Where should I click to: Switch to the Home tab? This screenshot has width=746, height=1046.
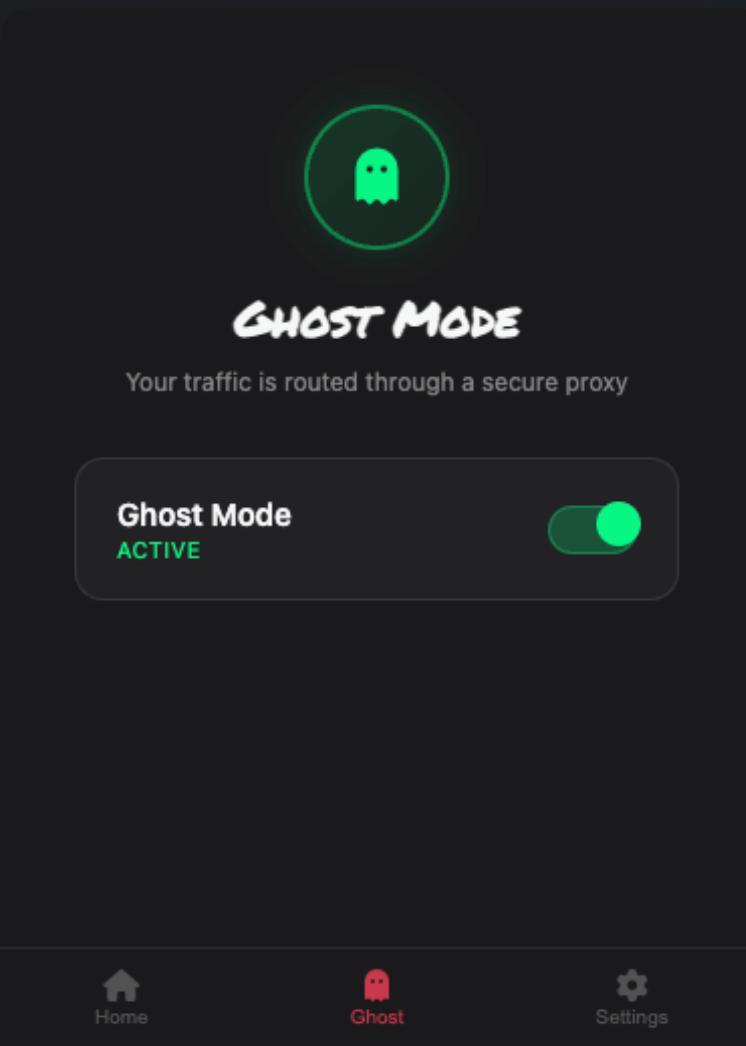point(121,997)
